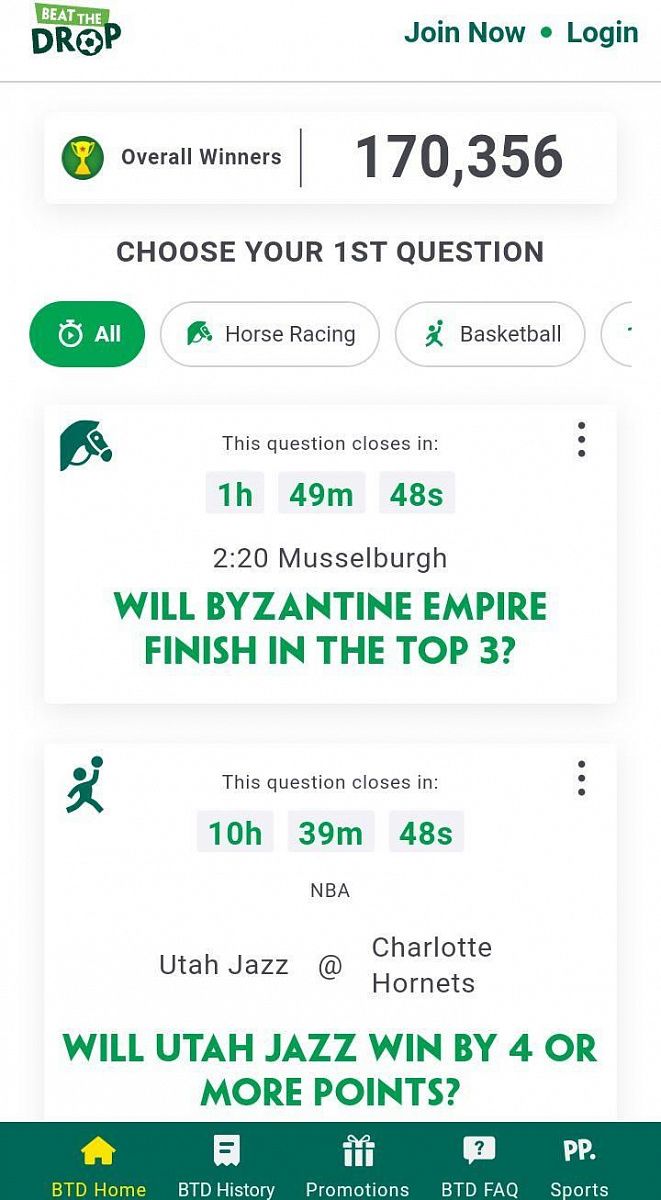The width and height of the screenshot is (661, 1200).
Task: Filter questions by Horse Racing
Action: tap(270, 334)
